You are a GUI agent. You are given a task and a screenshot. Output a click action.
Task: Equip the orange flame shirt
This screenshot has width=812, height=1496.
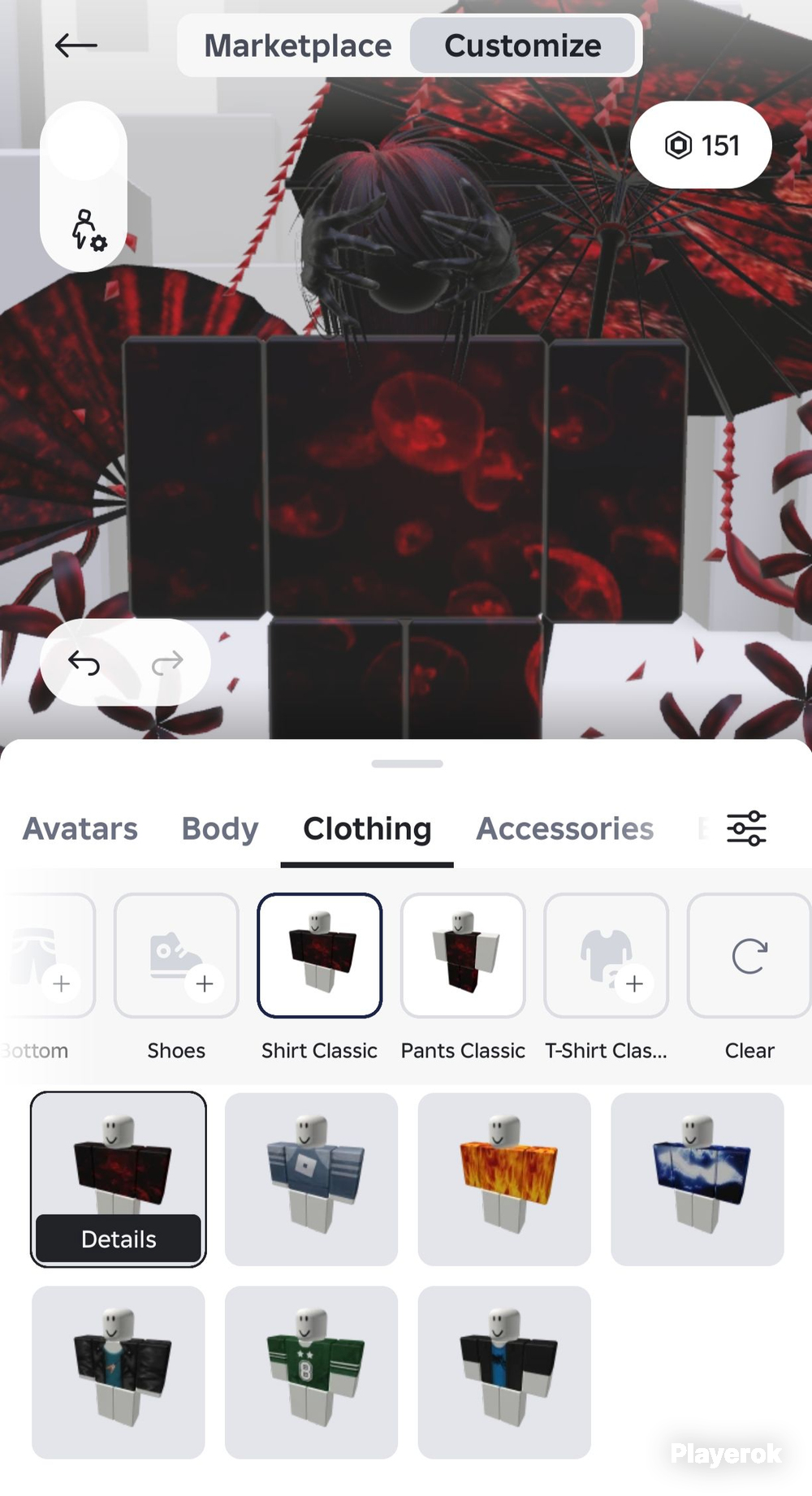[504, 1179]
